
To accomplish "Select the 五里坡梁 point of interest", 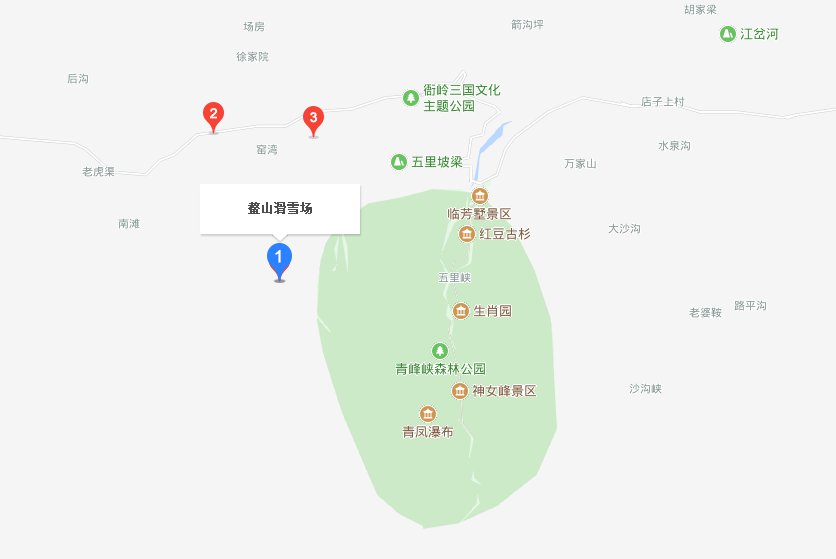I will [398, 161].
